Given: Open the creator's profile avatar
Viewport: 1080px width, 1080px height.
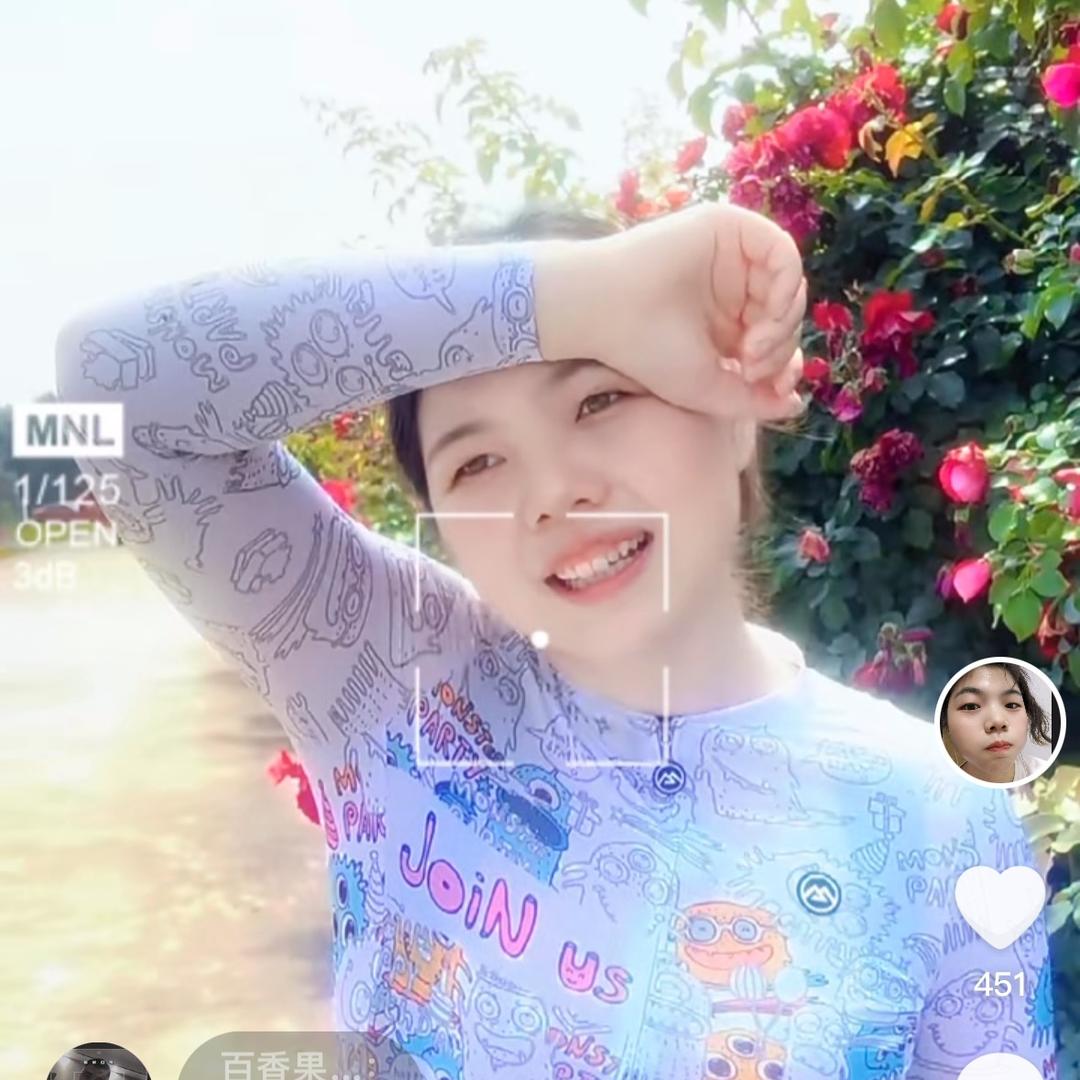Looking at the screenshot, I should [999, 722].
